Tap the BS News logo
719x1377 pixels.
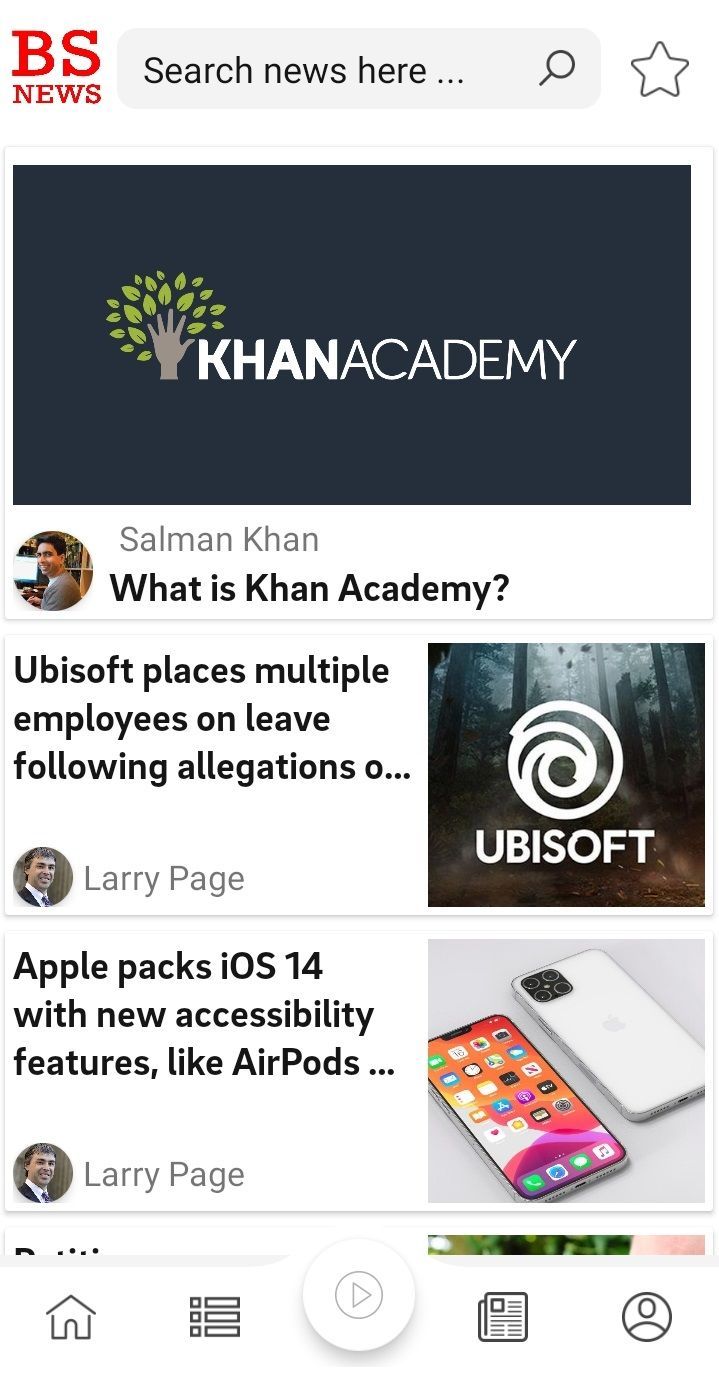point(57,68)
